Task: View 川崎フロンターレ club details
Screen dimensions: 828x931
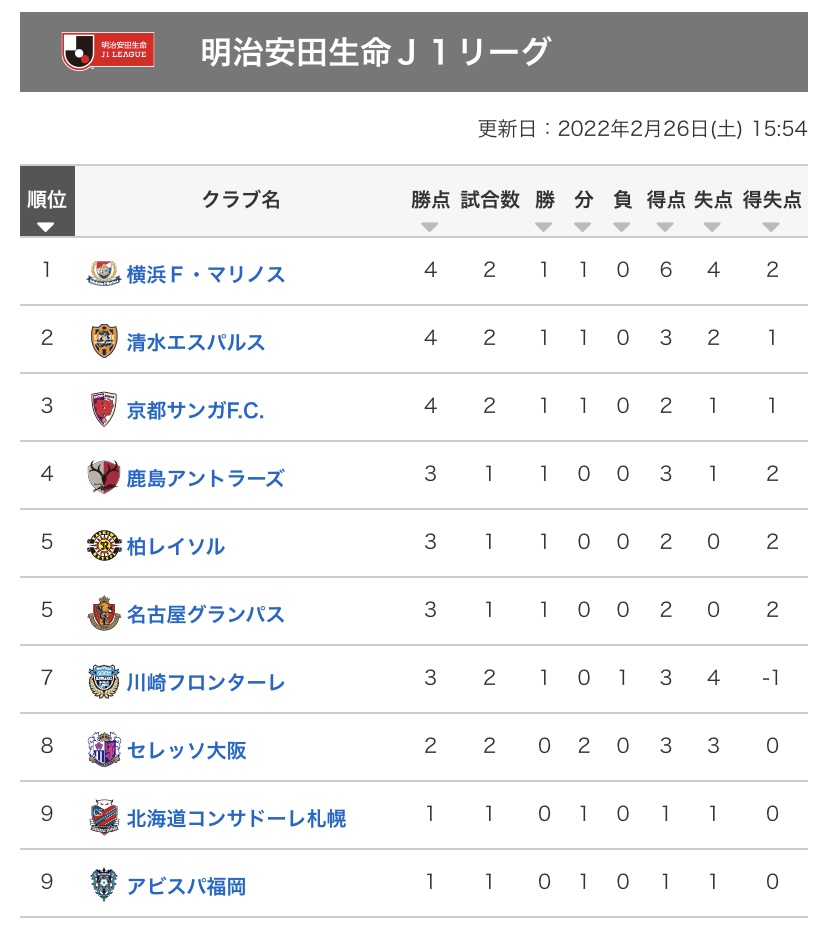Action: click(205, 682)
